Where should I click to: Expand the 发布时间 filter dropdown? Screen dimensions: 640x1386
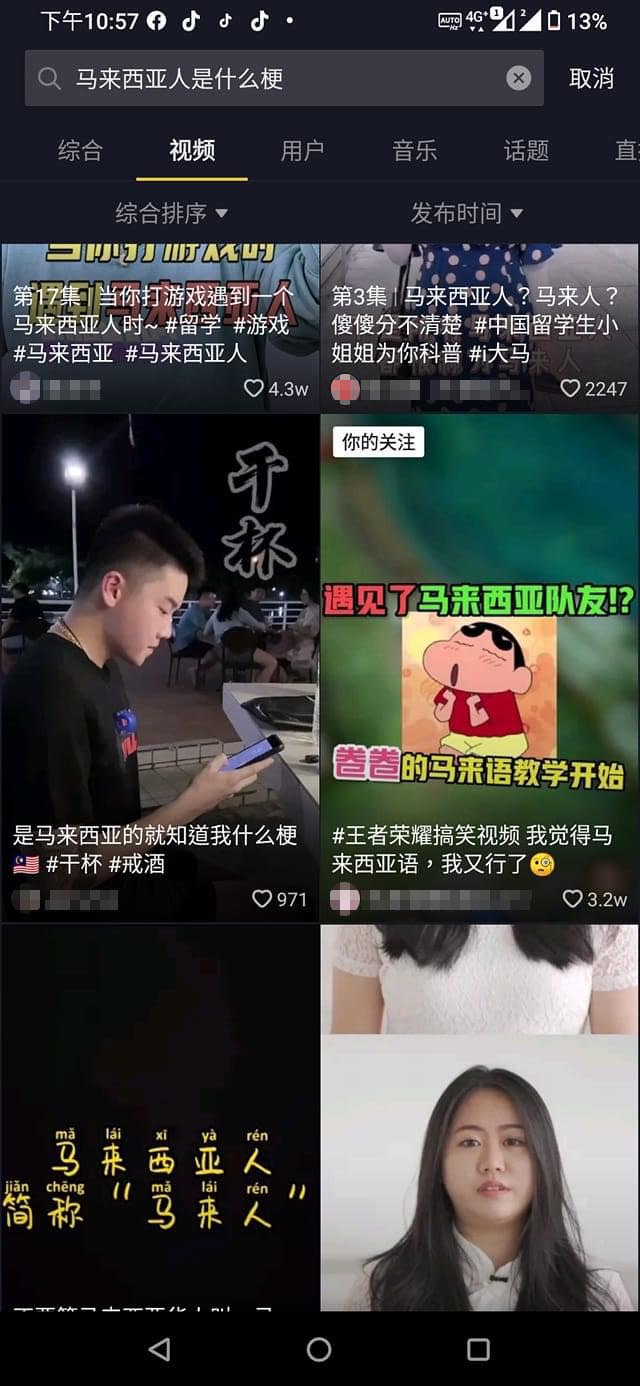pos(466,213)
